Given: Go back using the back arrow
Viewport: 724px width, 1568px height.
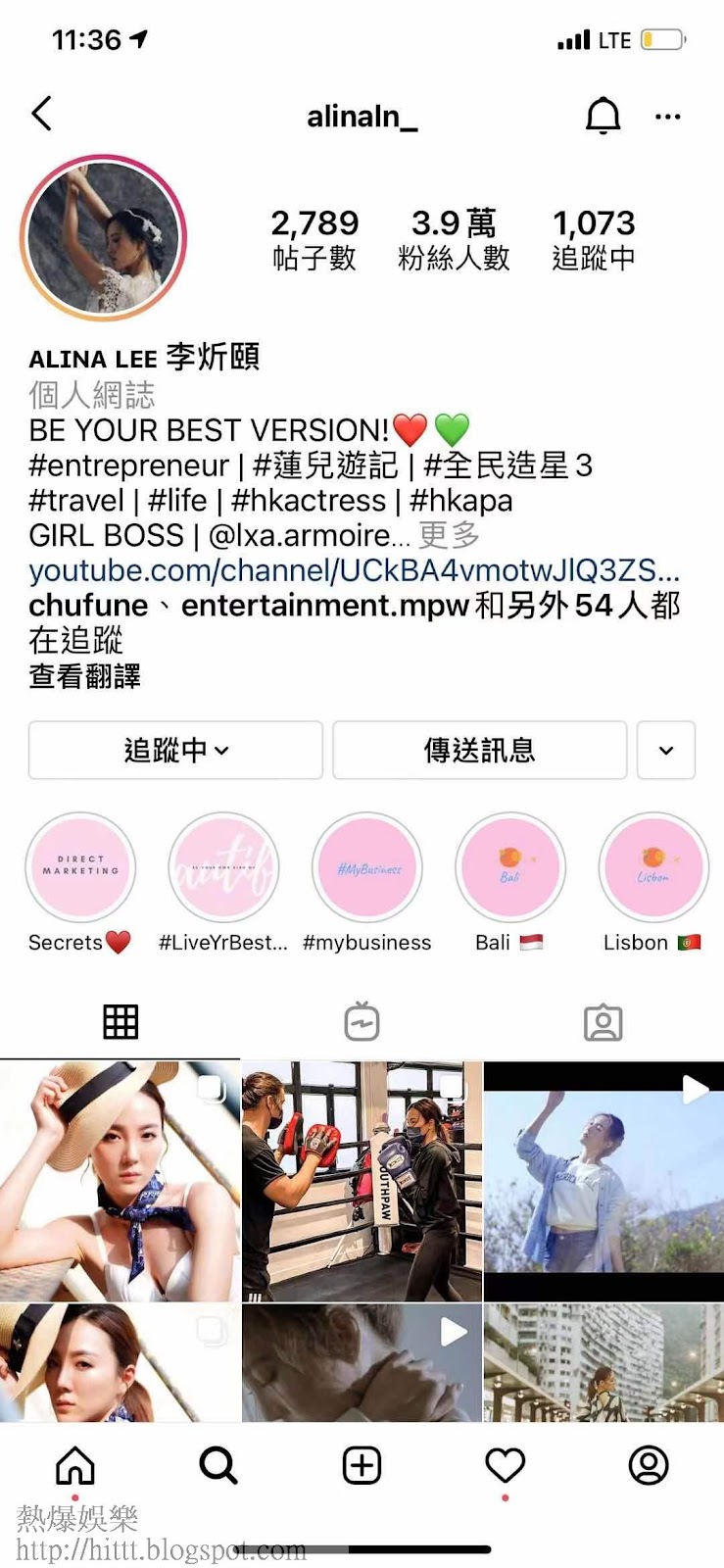Looking at the screenshot, I should coord(41,115).
